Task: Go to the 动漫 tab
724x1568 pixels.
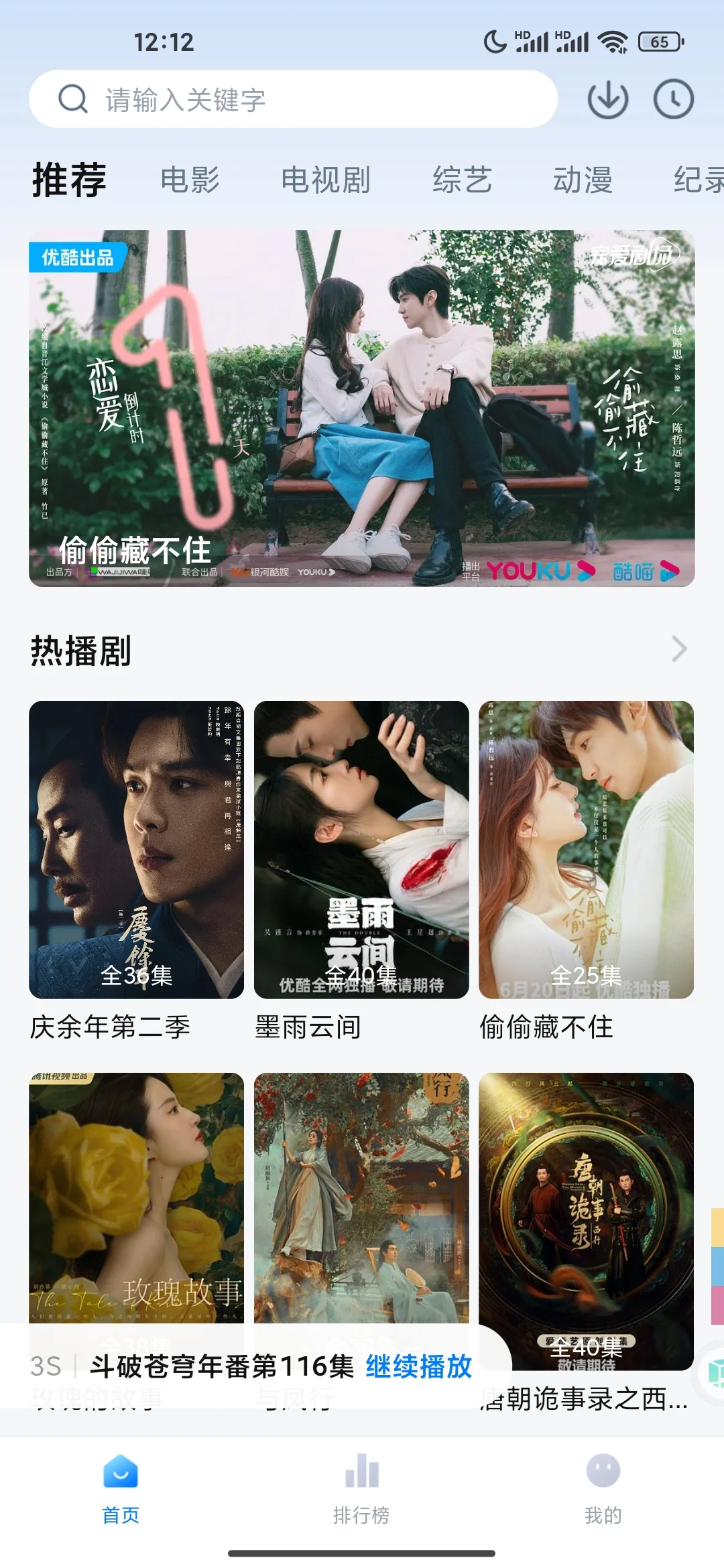Action: pos(583,180)
